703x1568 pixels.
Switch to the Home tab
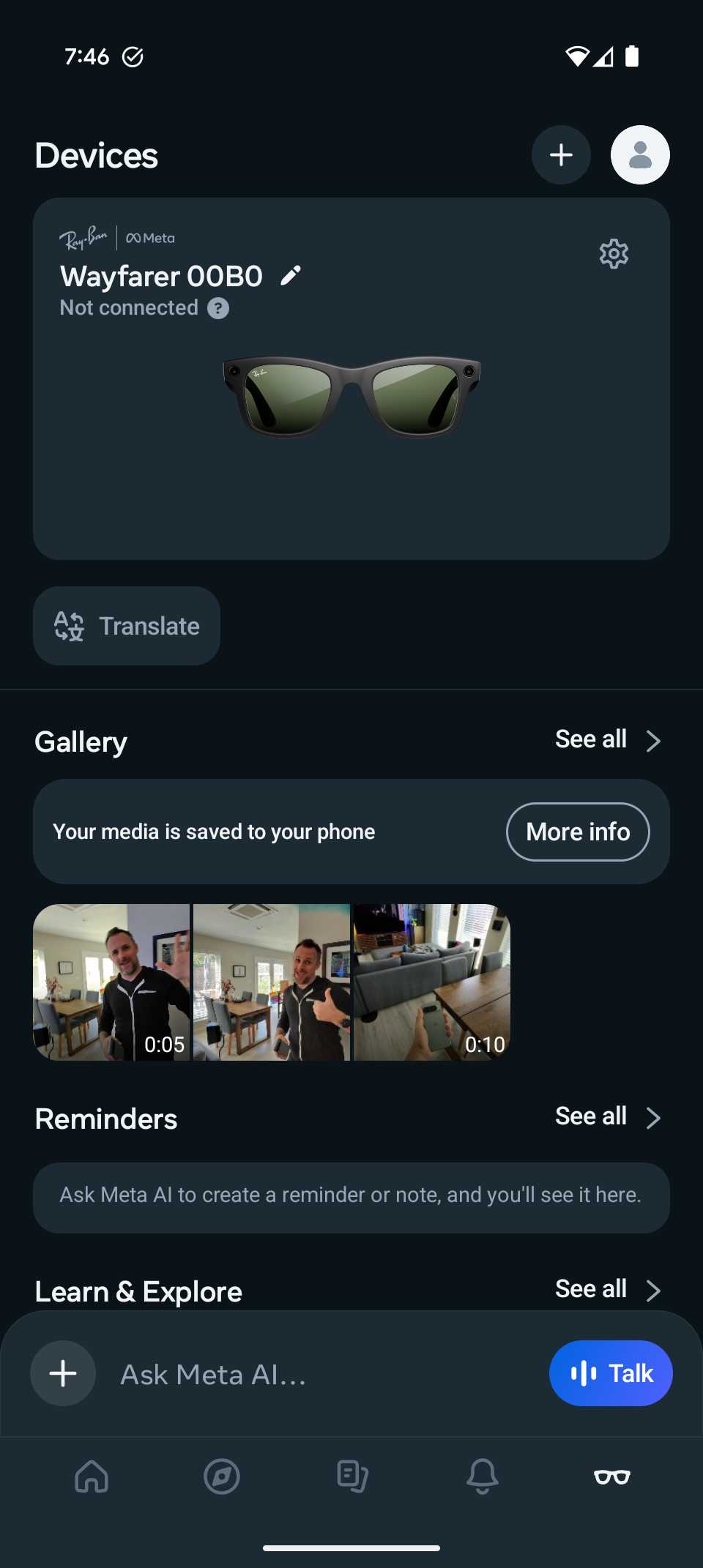tap(92, 1476)
